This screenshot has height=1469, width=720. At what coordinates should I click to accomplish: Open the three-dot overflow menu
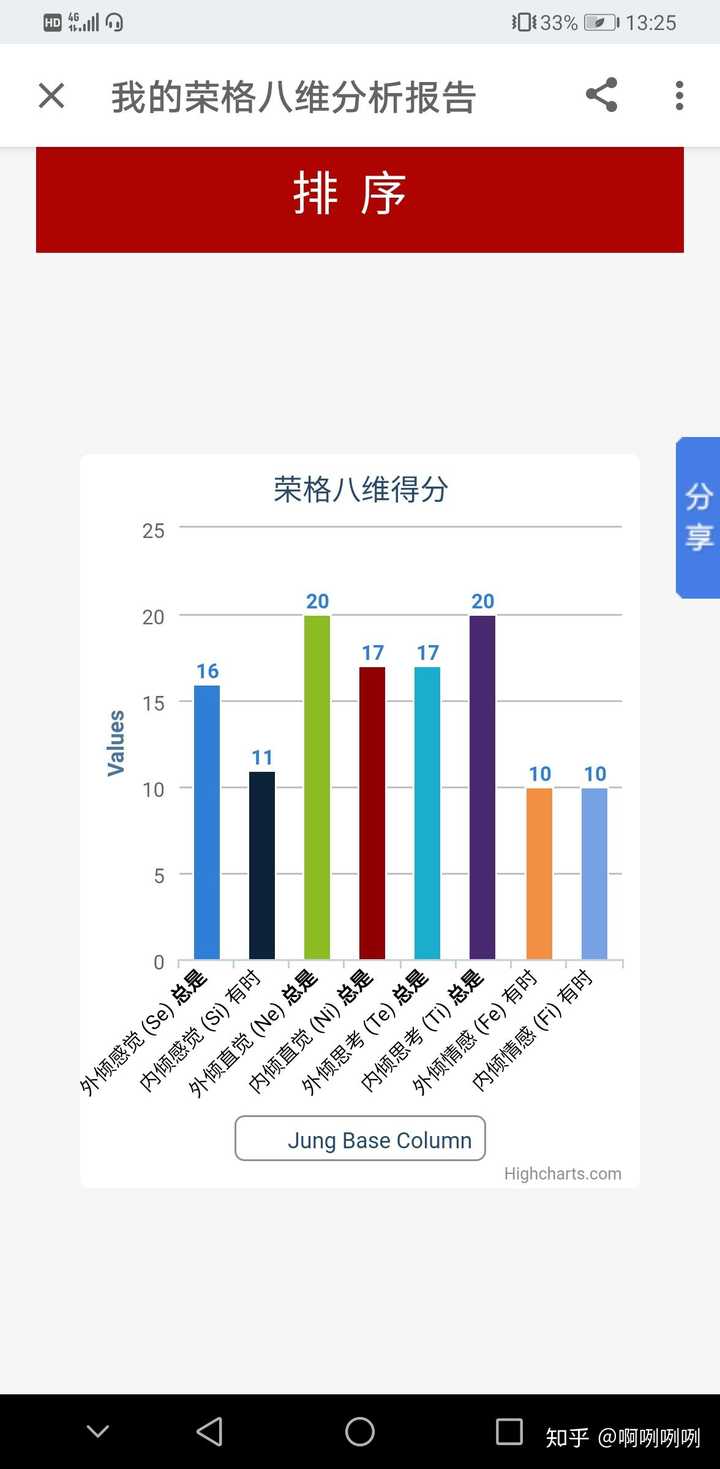pos(679,95)
